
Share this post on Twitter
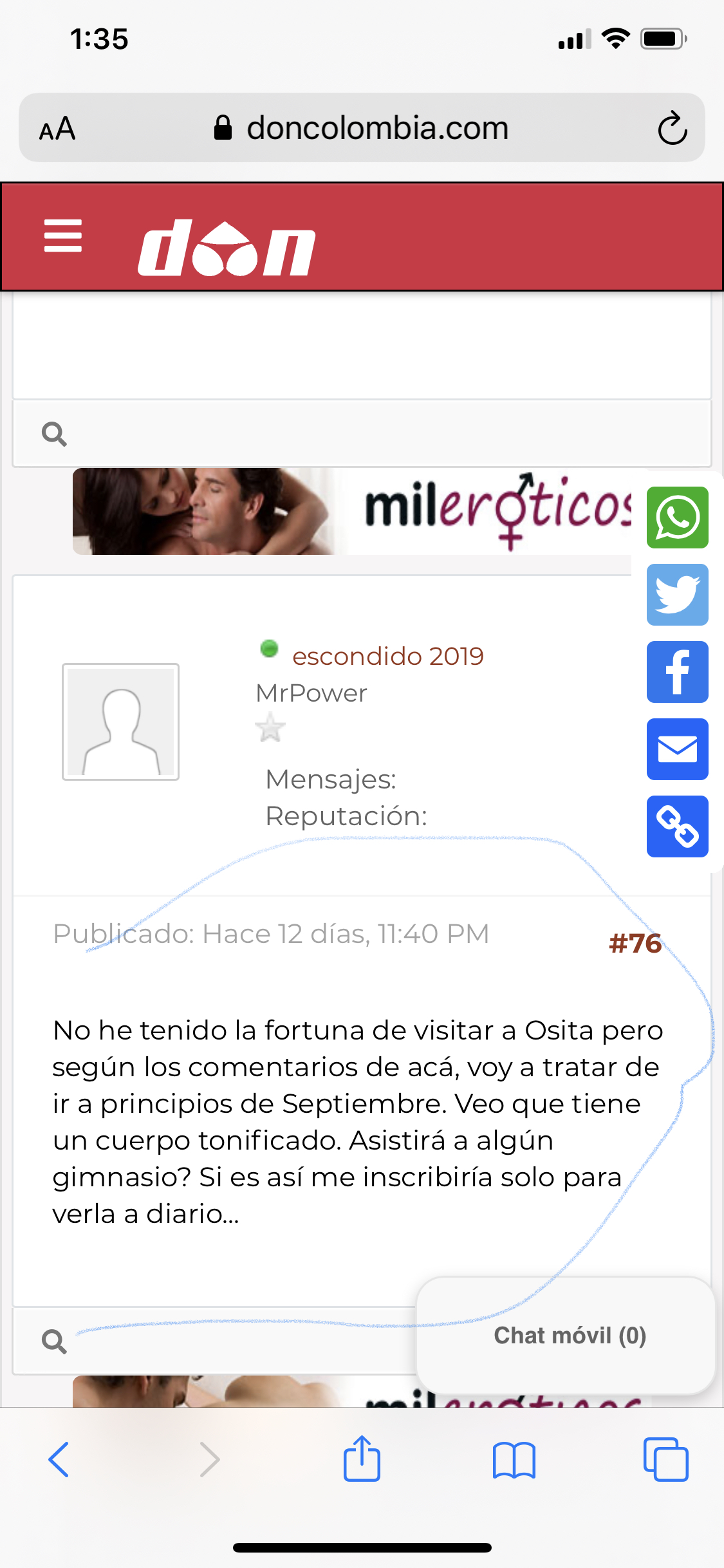677,595
